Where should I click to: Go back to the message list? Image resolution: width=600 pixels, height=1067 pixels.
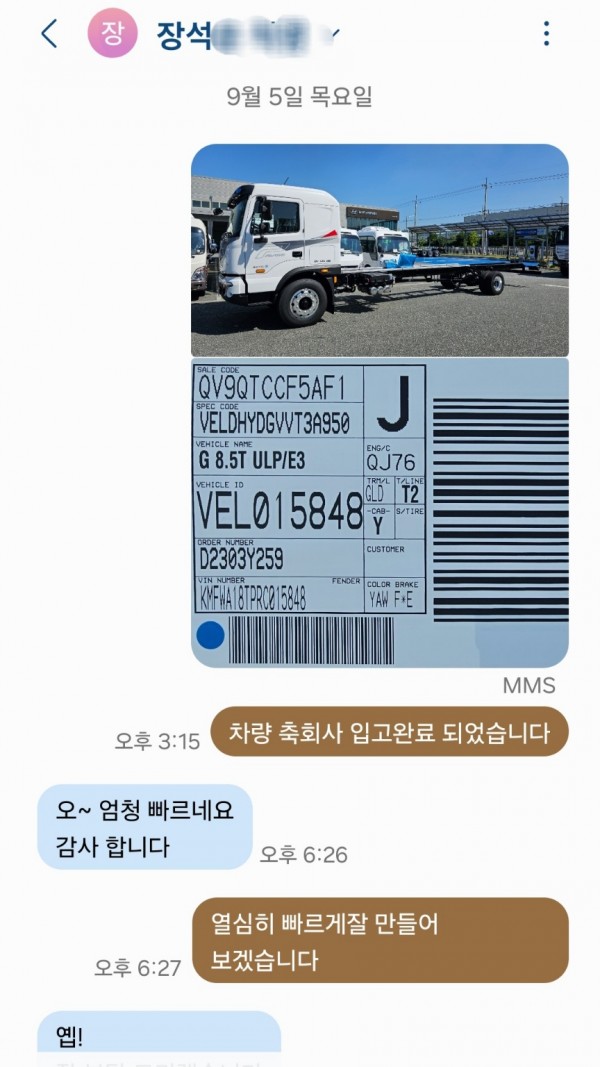coord(48,34)
